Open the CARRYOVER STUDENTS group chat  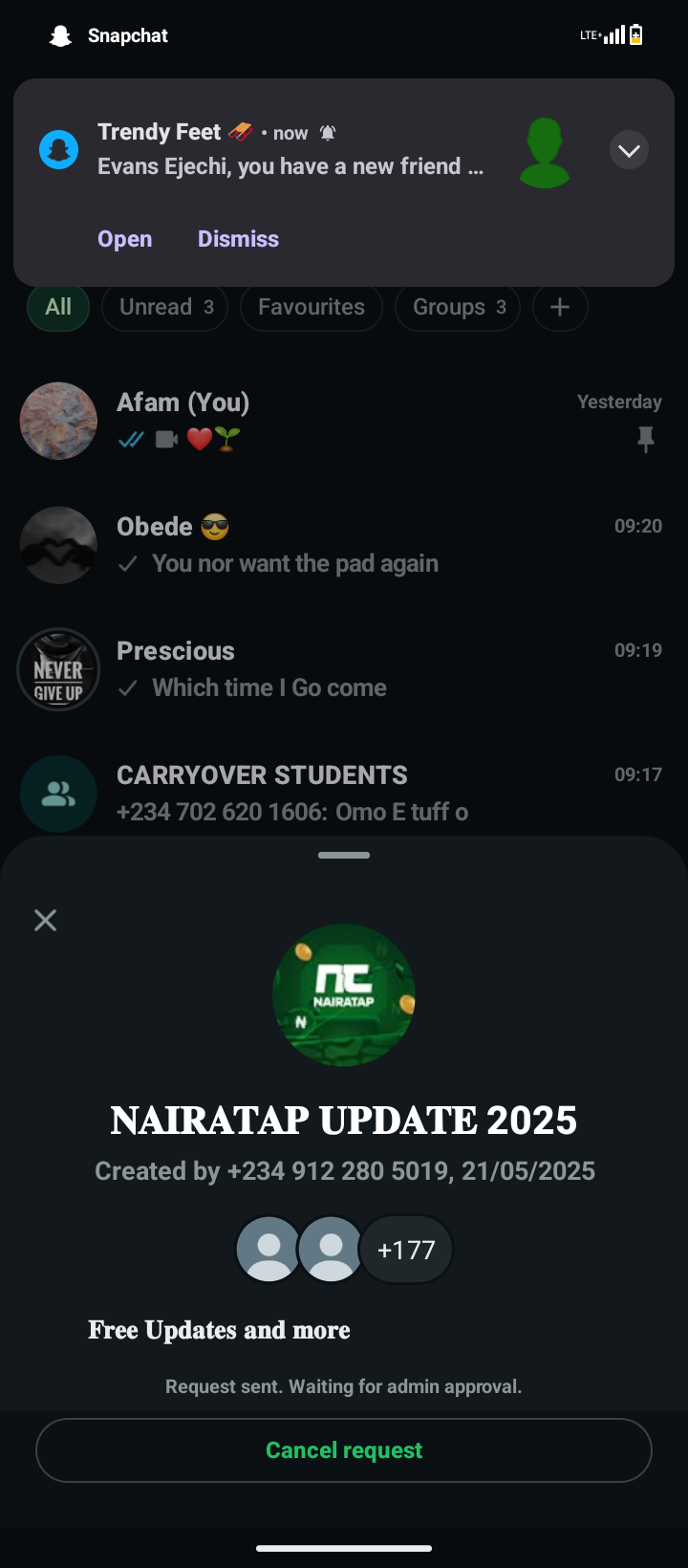344,794
